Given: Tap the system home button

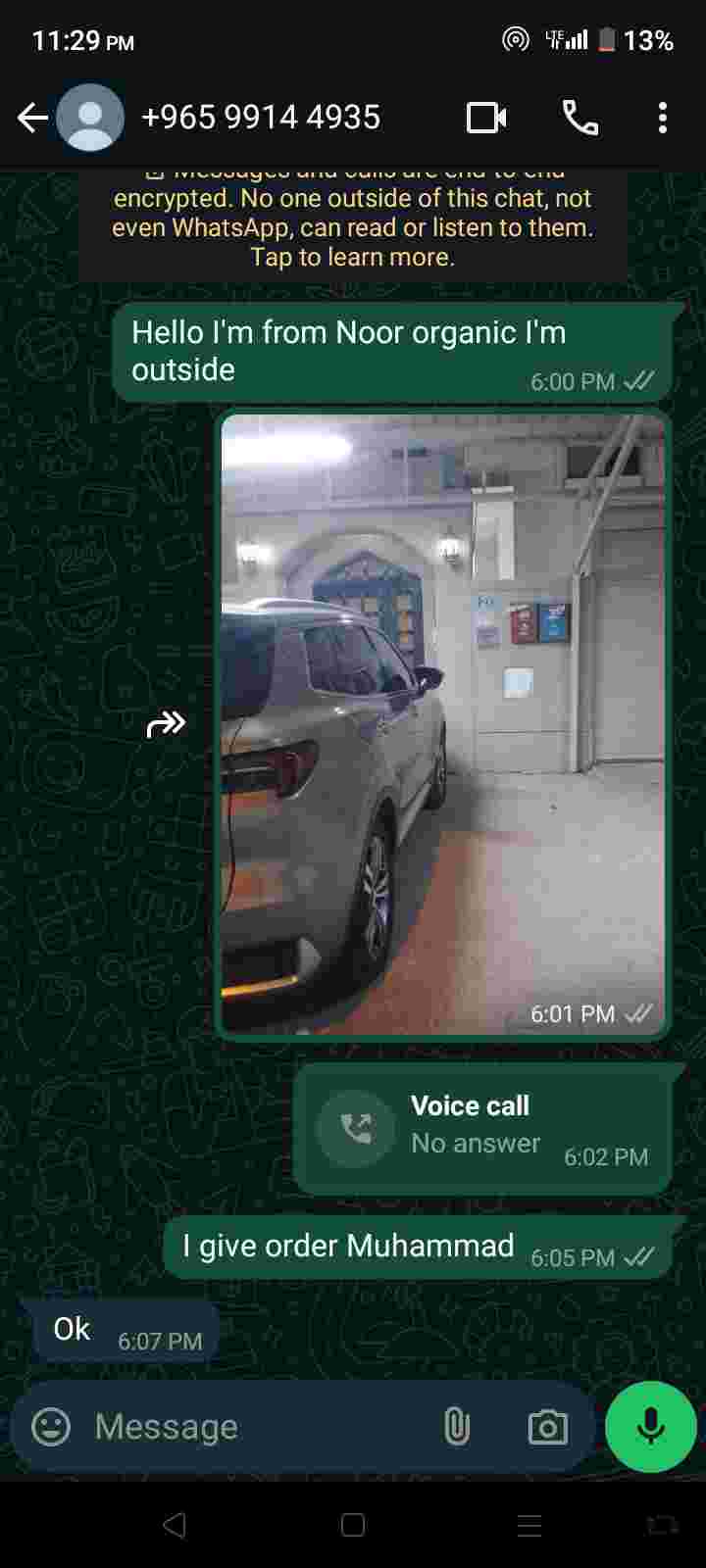Looking at the screenshot, I should (353, 1525).
